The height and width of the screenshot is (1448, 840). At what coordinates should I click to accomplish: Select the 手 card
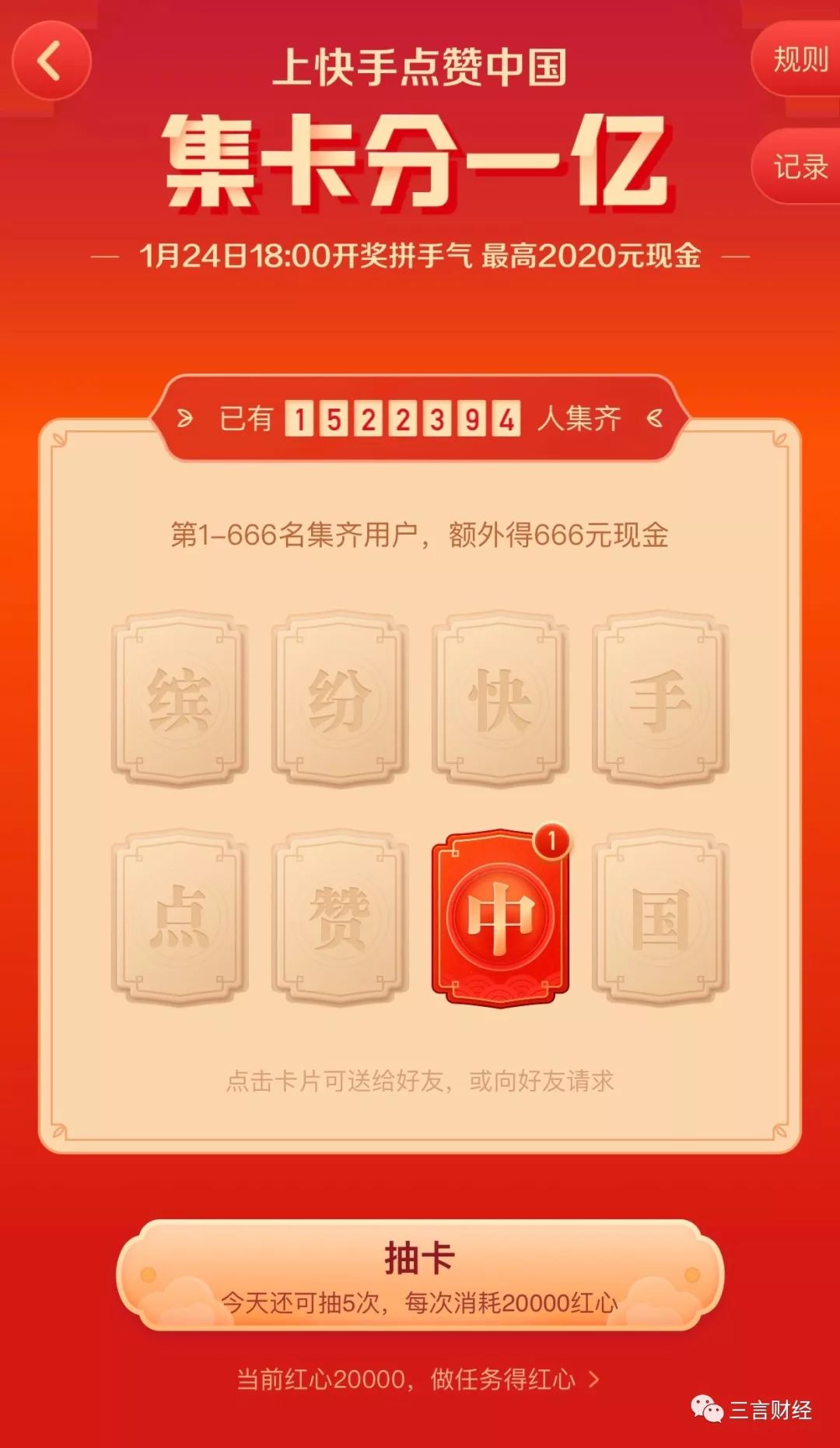coord(661,699)
